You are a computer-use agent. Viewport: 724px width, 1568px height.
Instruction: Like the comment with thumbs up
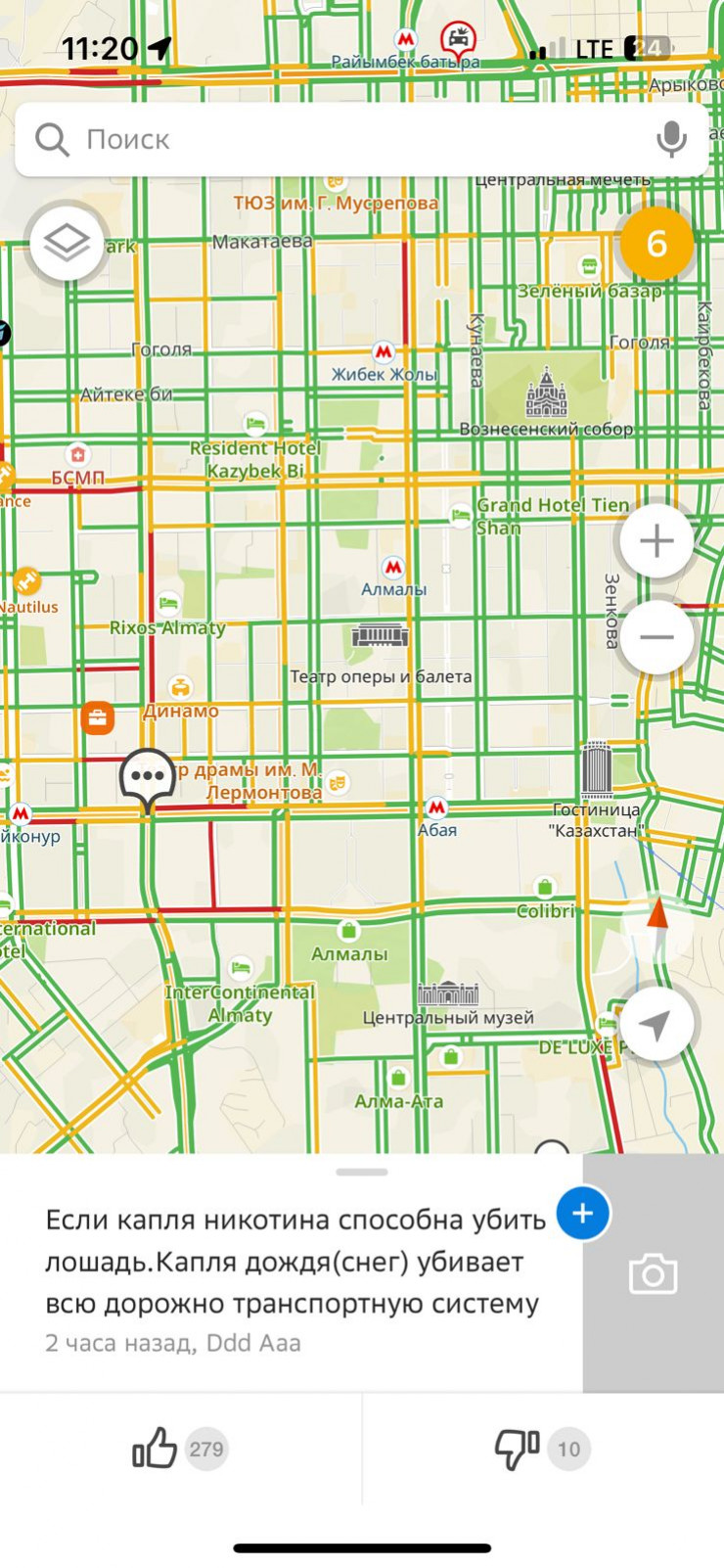157,1449
